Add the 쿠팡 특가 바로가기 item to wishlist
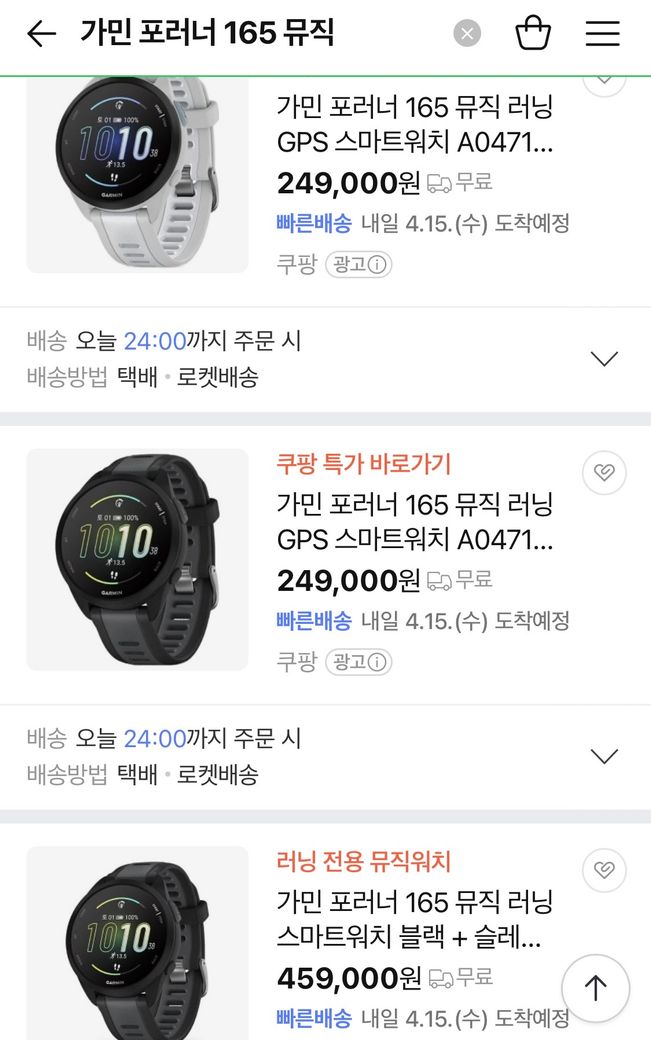Screen dimensions: 651x1040 coord(604,473)
